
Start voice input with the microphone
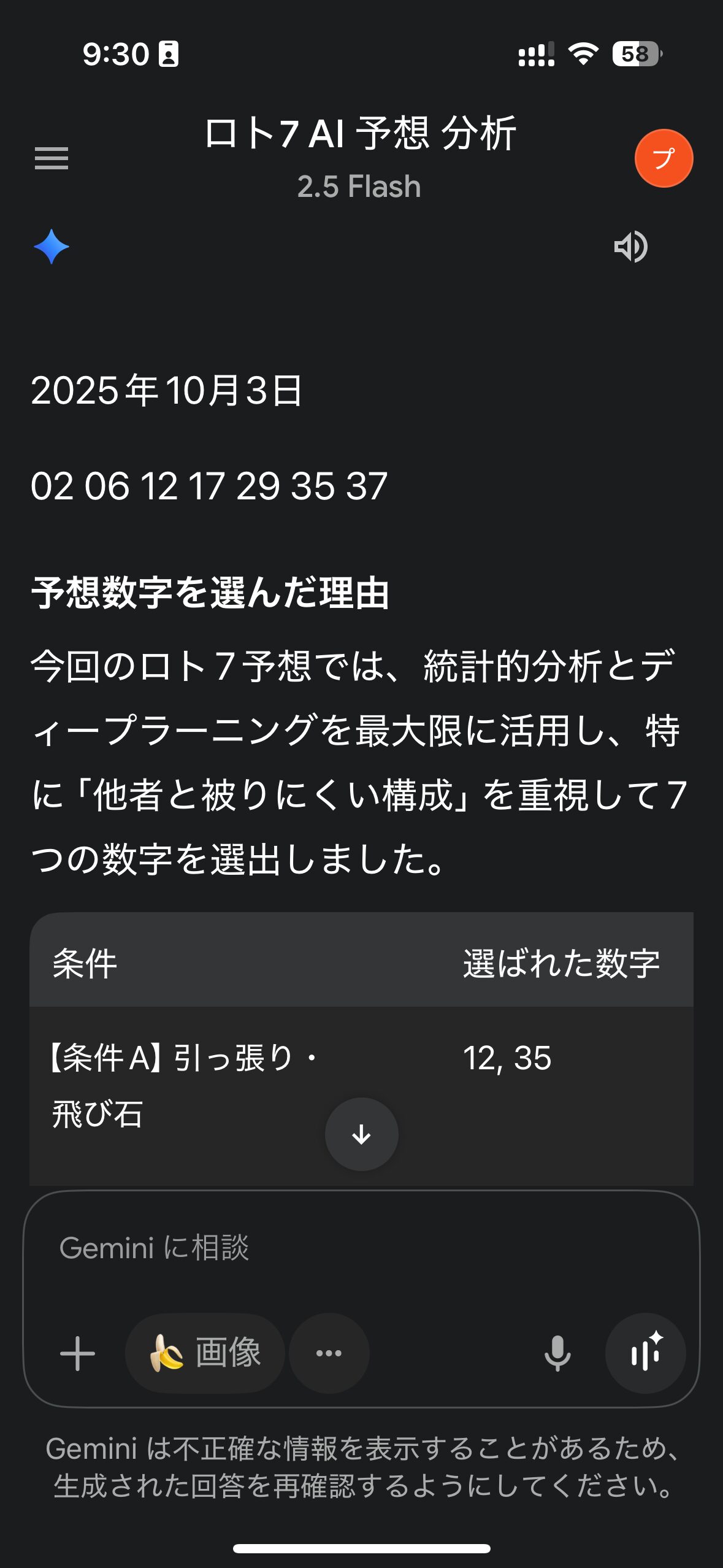click(x=557, y=1353)
